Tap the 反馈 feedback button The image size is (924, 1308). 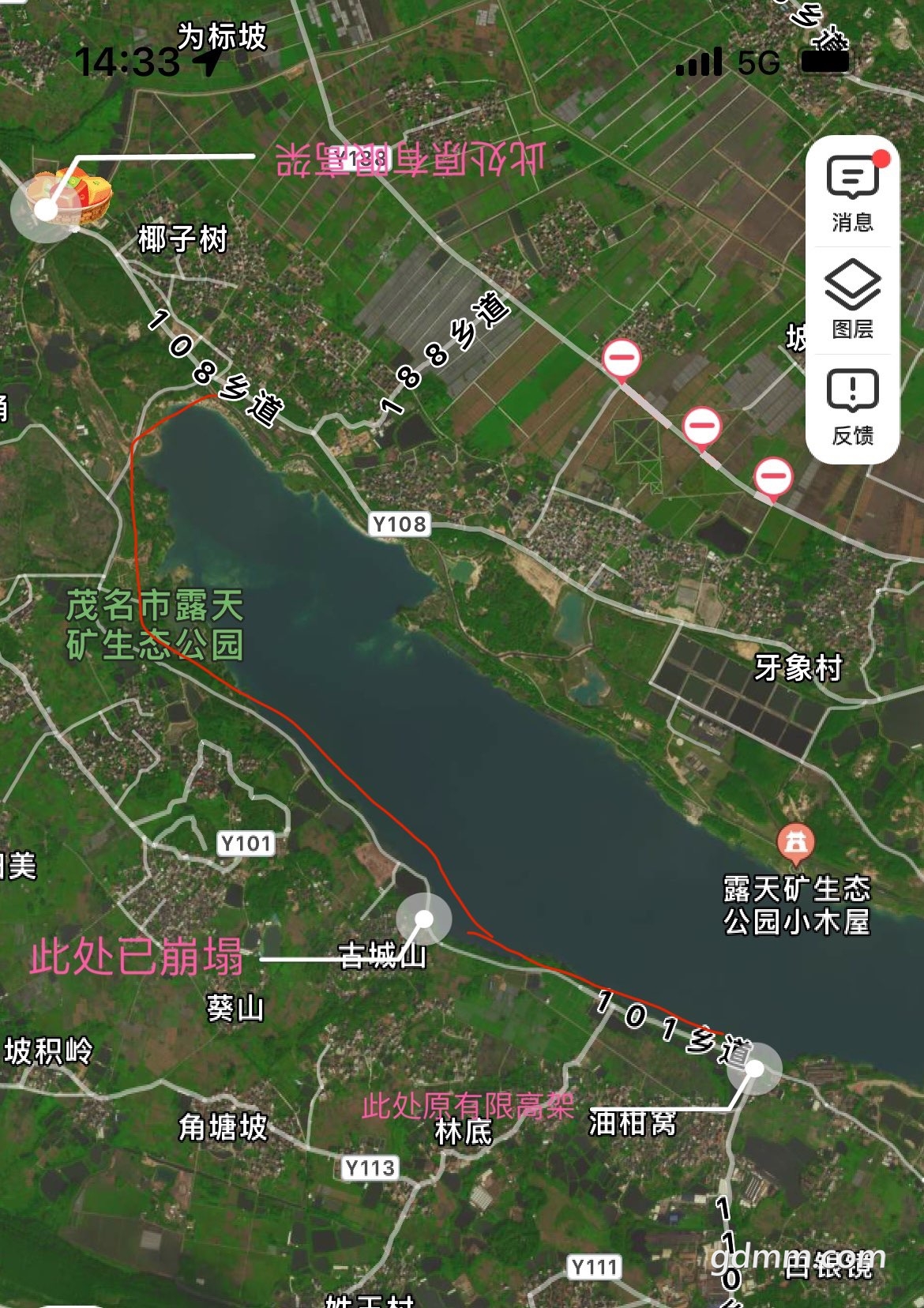pos(852,404)
